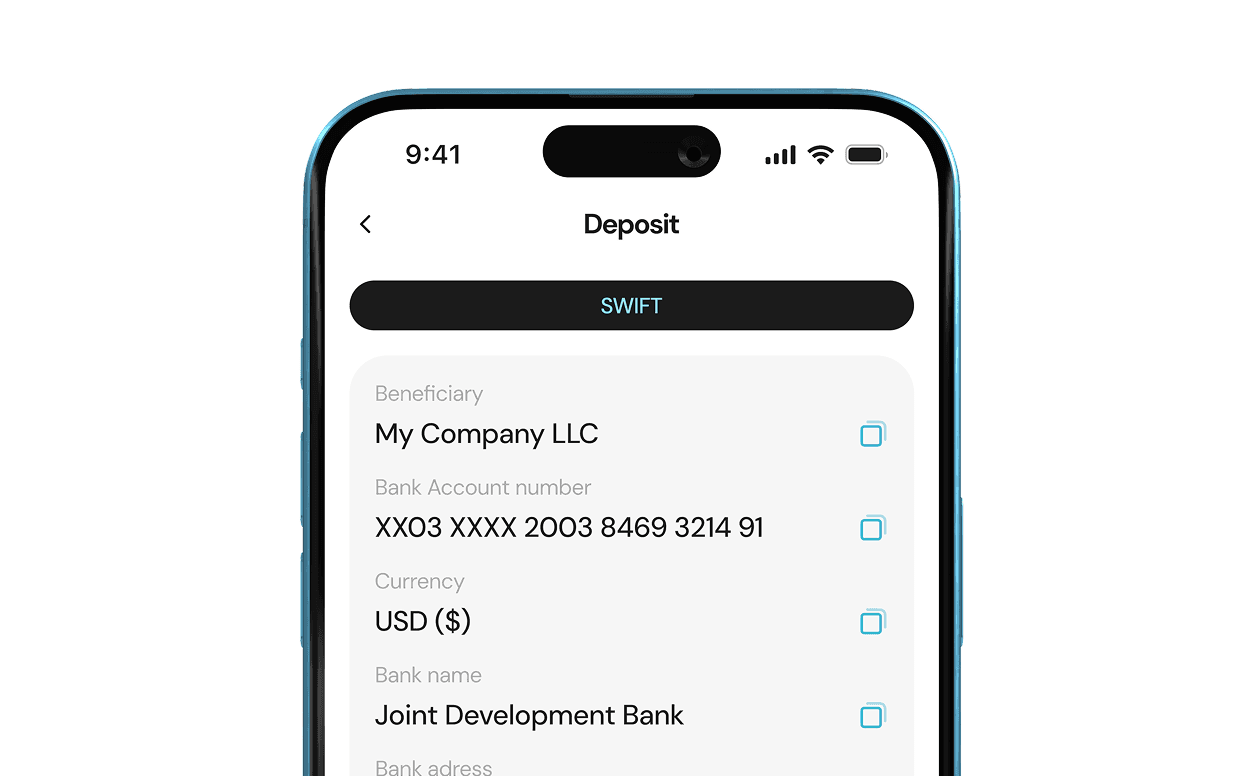Copy the Joint Development Bank name
Viewport: 1256px width, 776px height.
tap(872, 716)
